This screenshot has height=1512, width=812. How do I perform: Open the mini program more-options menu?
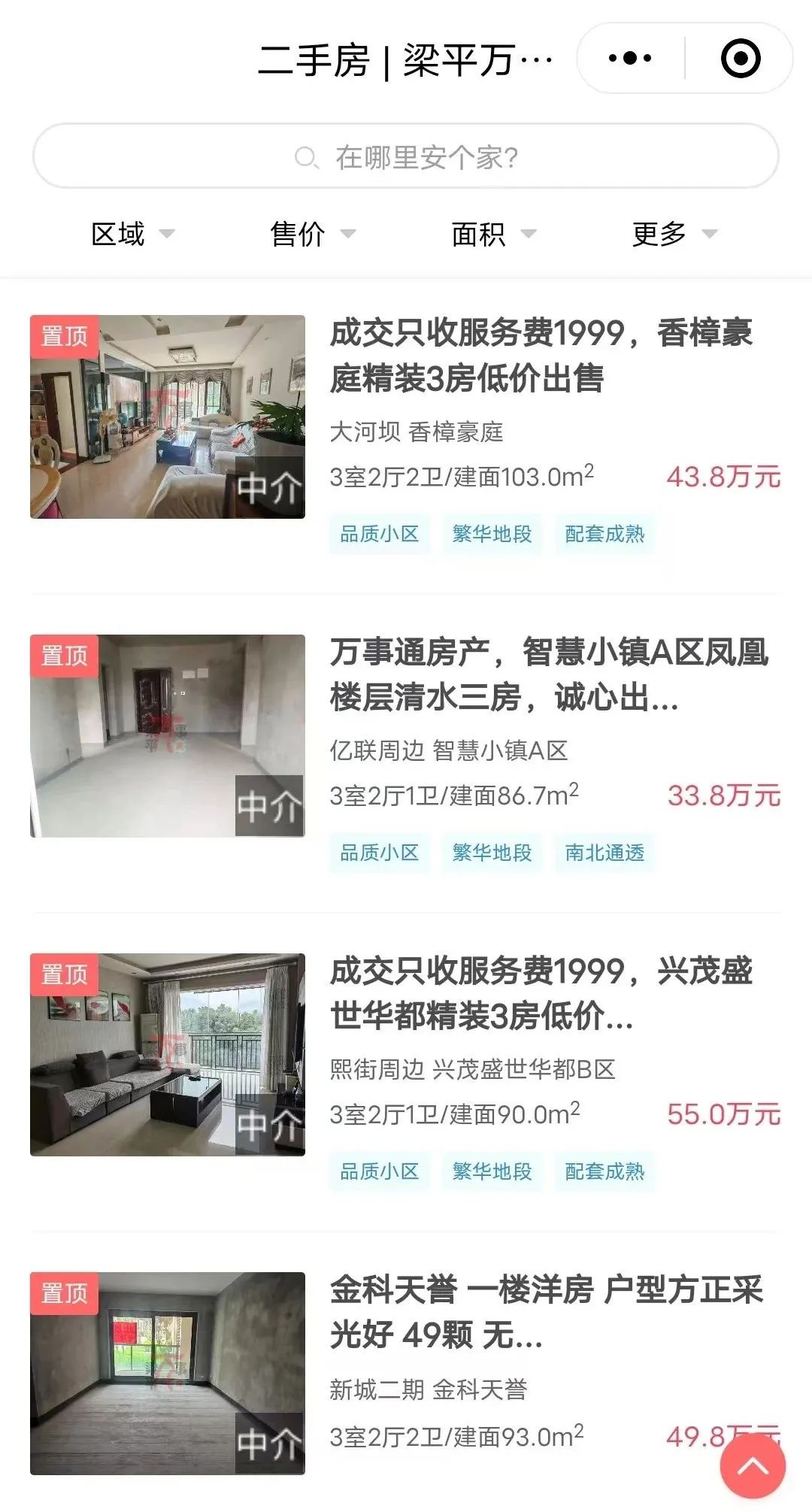[x=630, y=58]
